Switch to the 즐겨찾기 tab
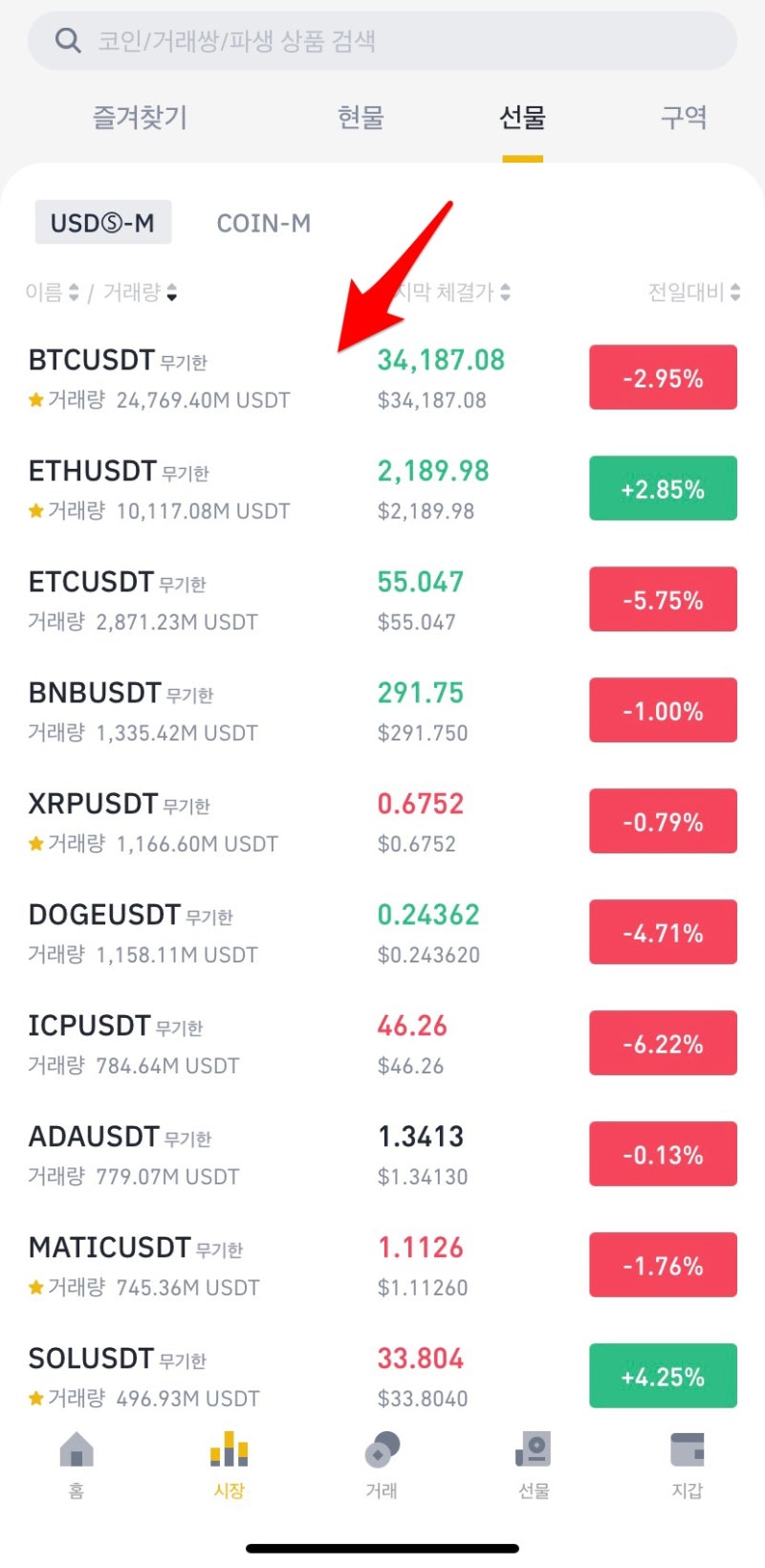Screen dimensions: 765x1568 140,118
